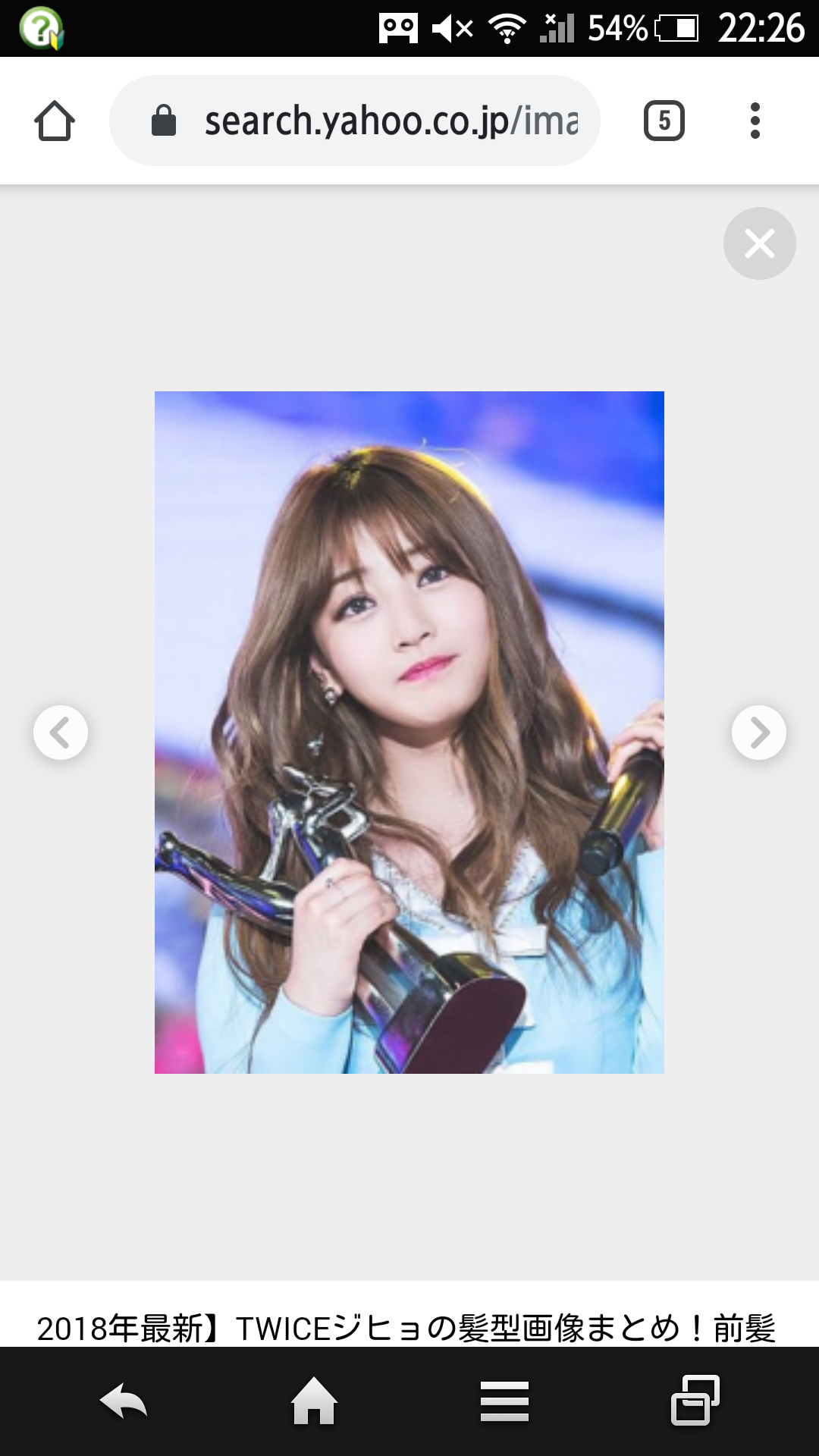This screenshot has width=819, height=1456.
Task: Open the recent apps button
Action: point(695,1401)
